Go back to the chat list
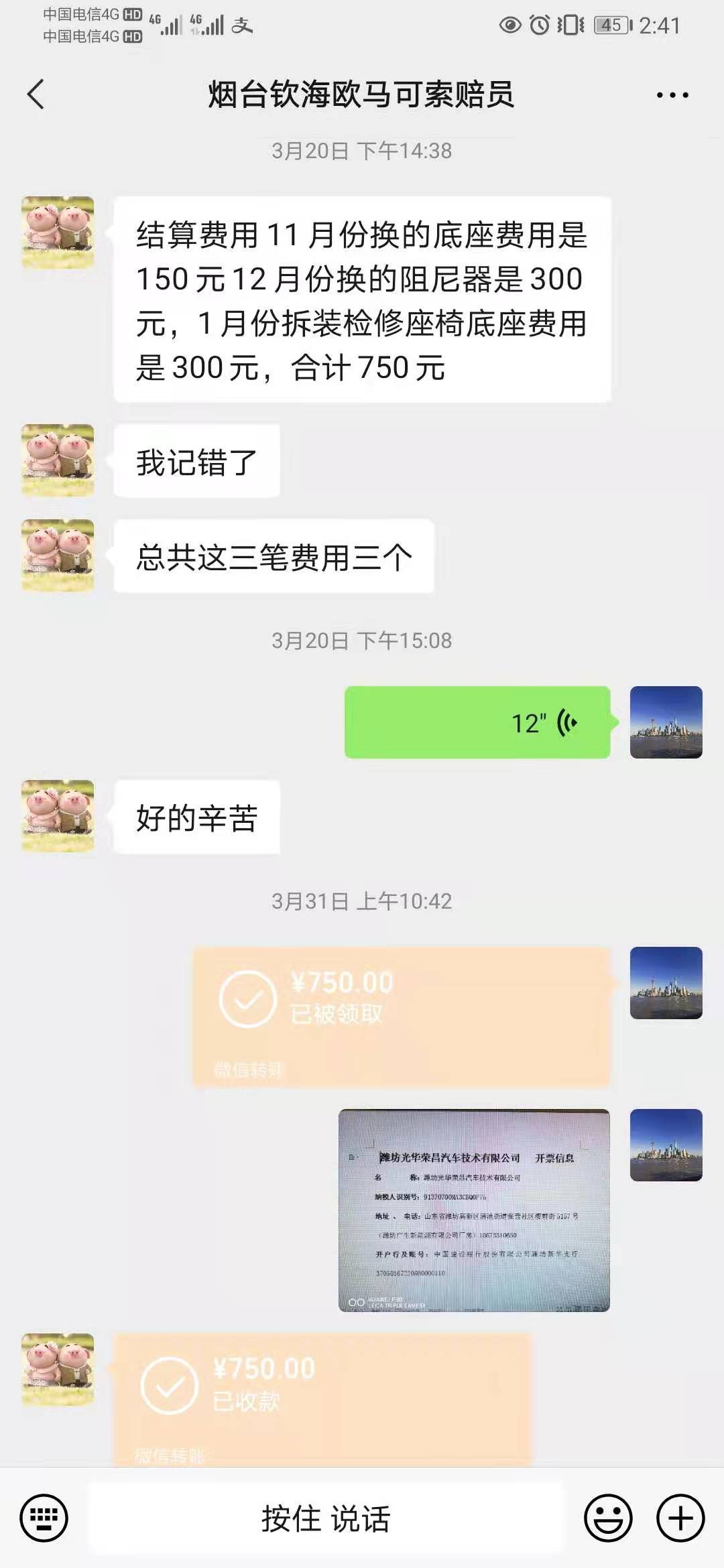Image resolution: width=724 pixels, height=1568 pixels. click(36, 94)
